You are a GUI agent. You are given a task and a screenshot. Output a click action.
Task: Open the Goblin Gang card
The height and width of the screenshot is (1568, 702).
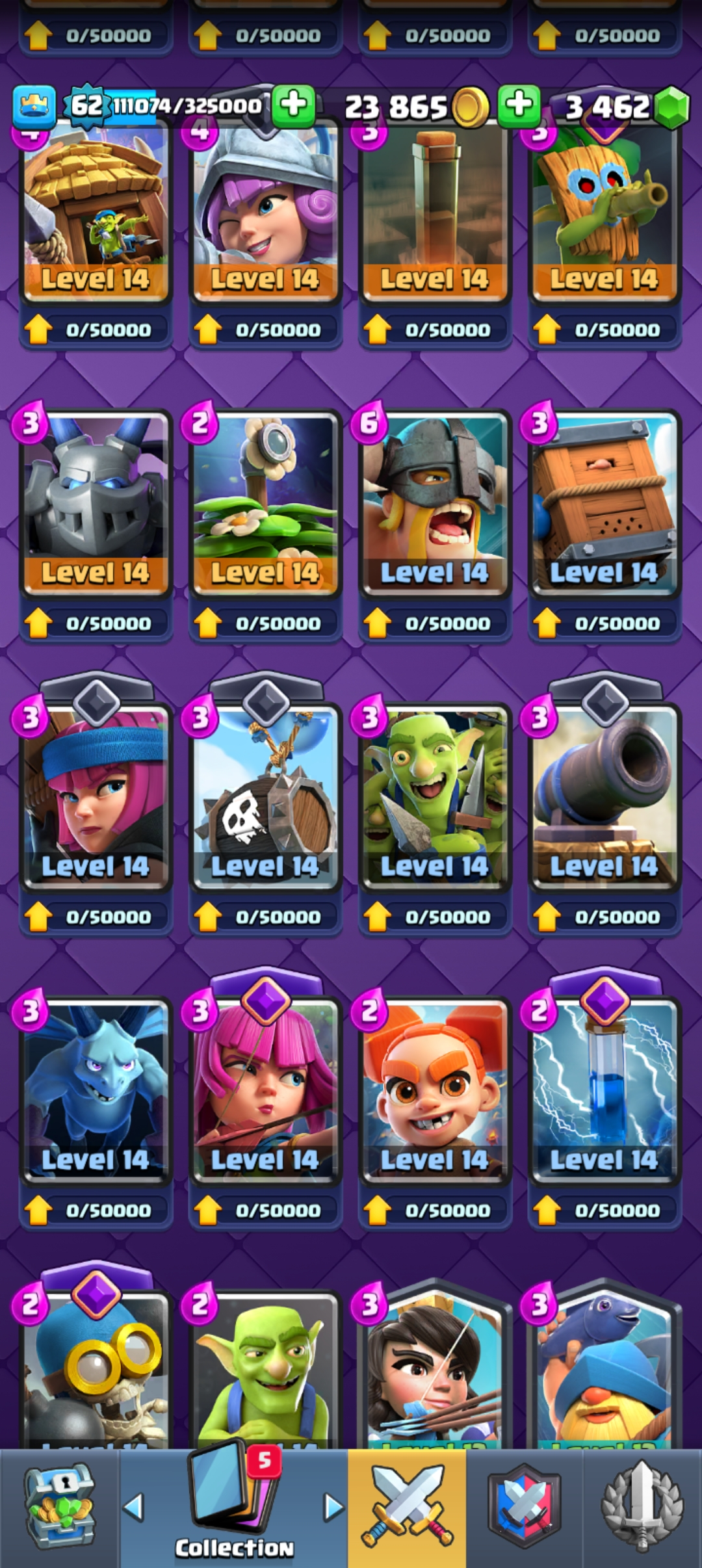point(434,796)
